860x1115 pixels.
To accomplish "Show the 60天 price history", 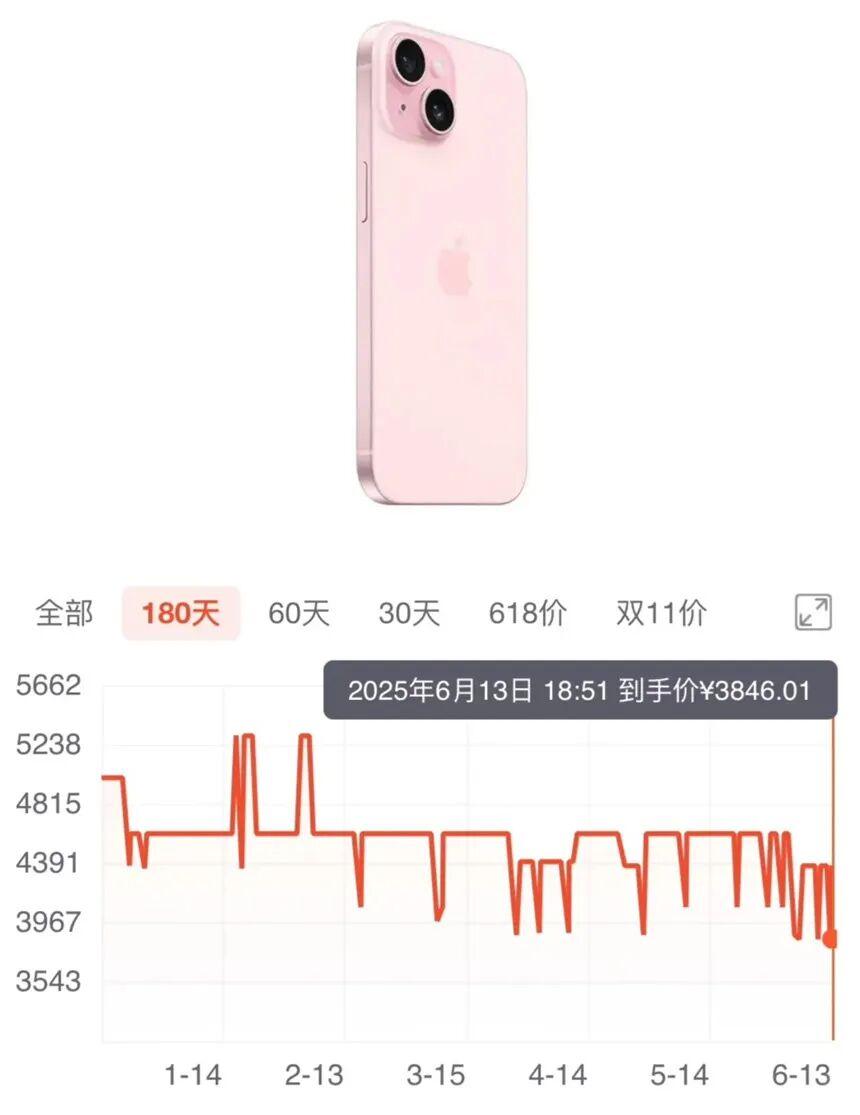I will click(299, 613).
